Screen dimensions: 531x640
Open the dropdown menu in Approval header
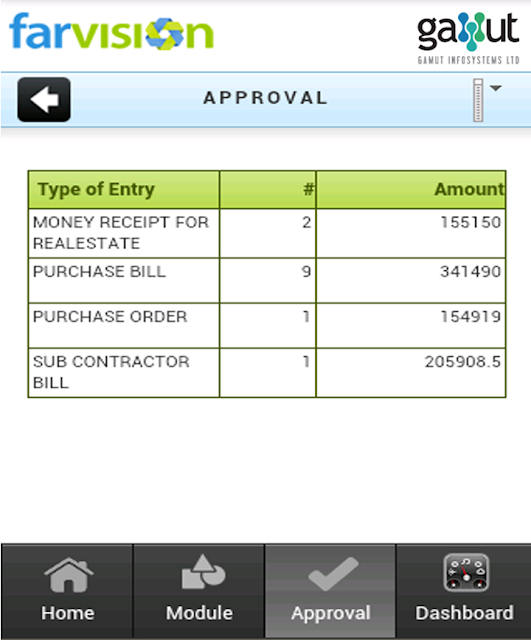(x=487, y=100)
